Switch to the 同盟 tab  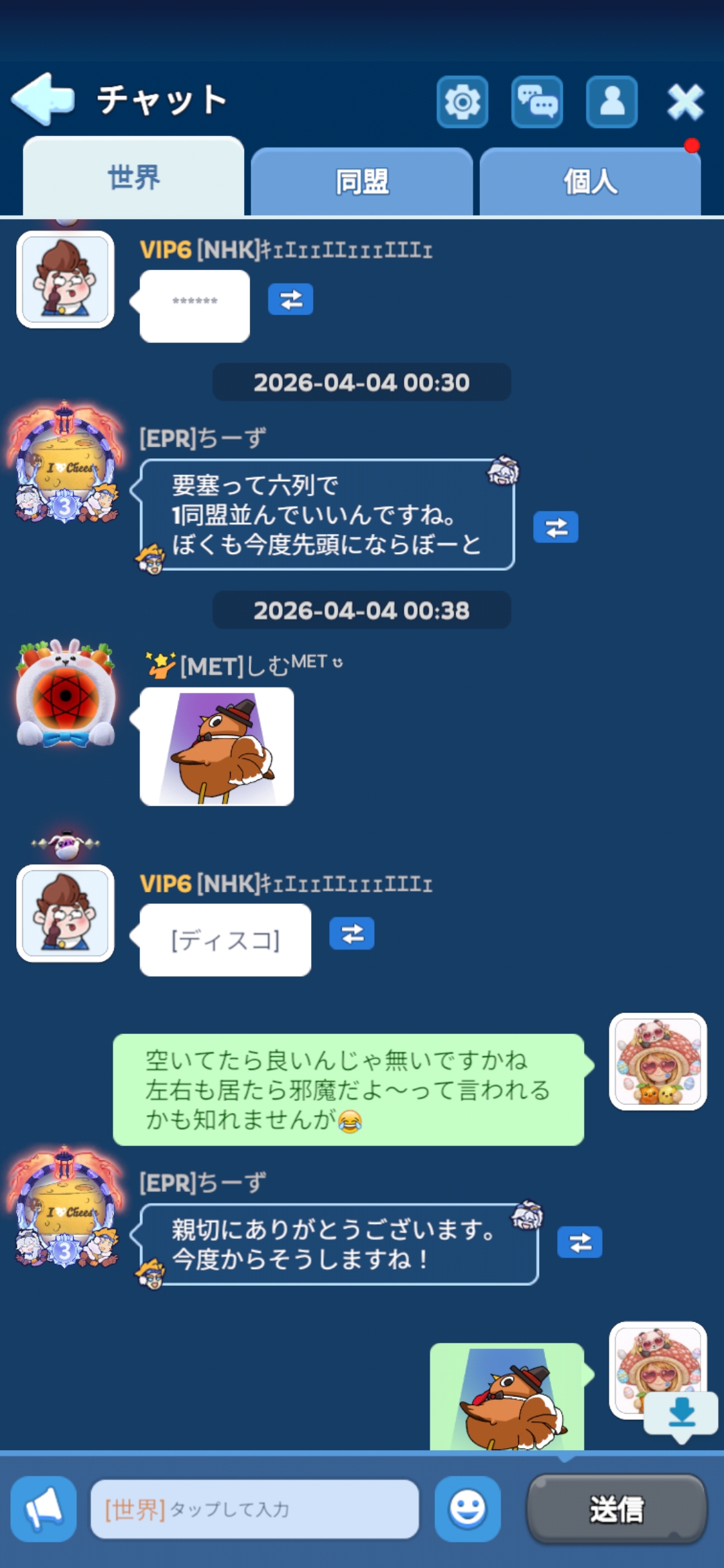[x=362, y=182]
